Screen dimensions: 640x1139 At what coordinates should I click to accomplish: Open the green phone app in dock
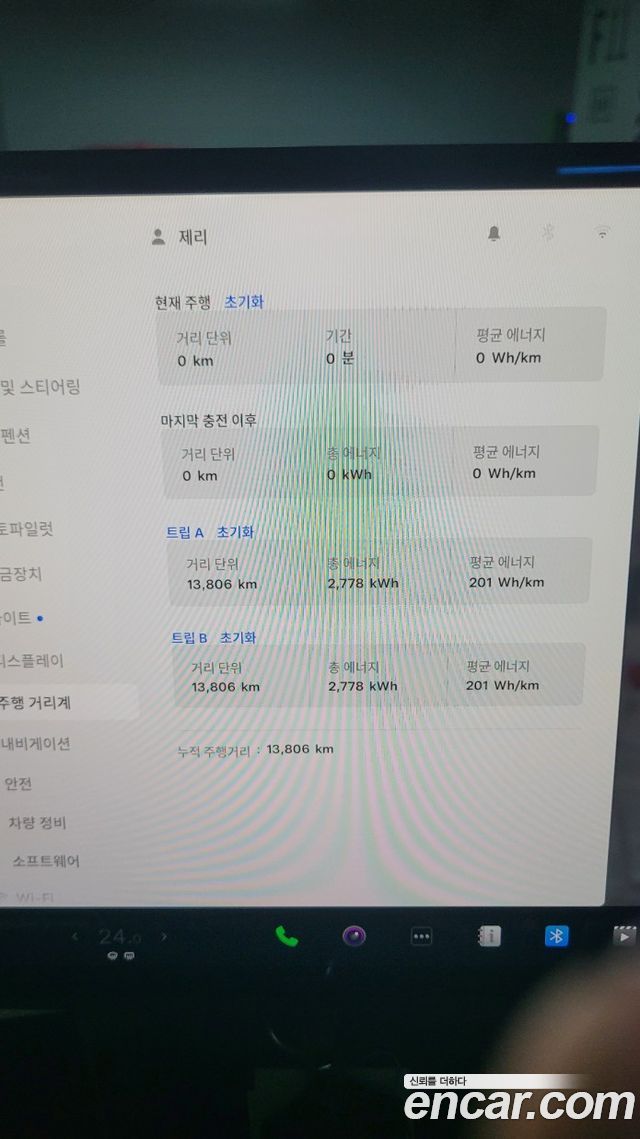click(x=287, y=936)
